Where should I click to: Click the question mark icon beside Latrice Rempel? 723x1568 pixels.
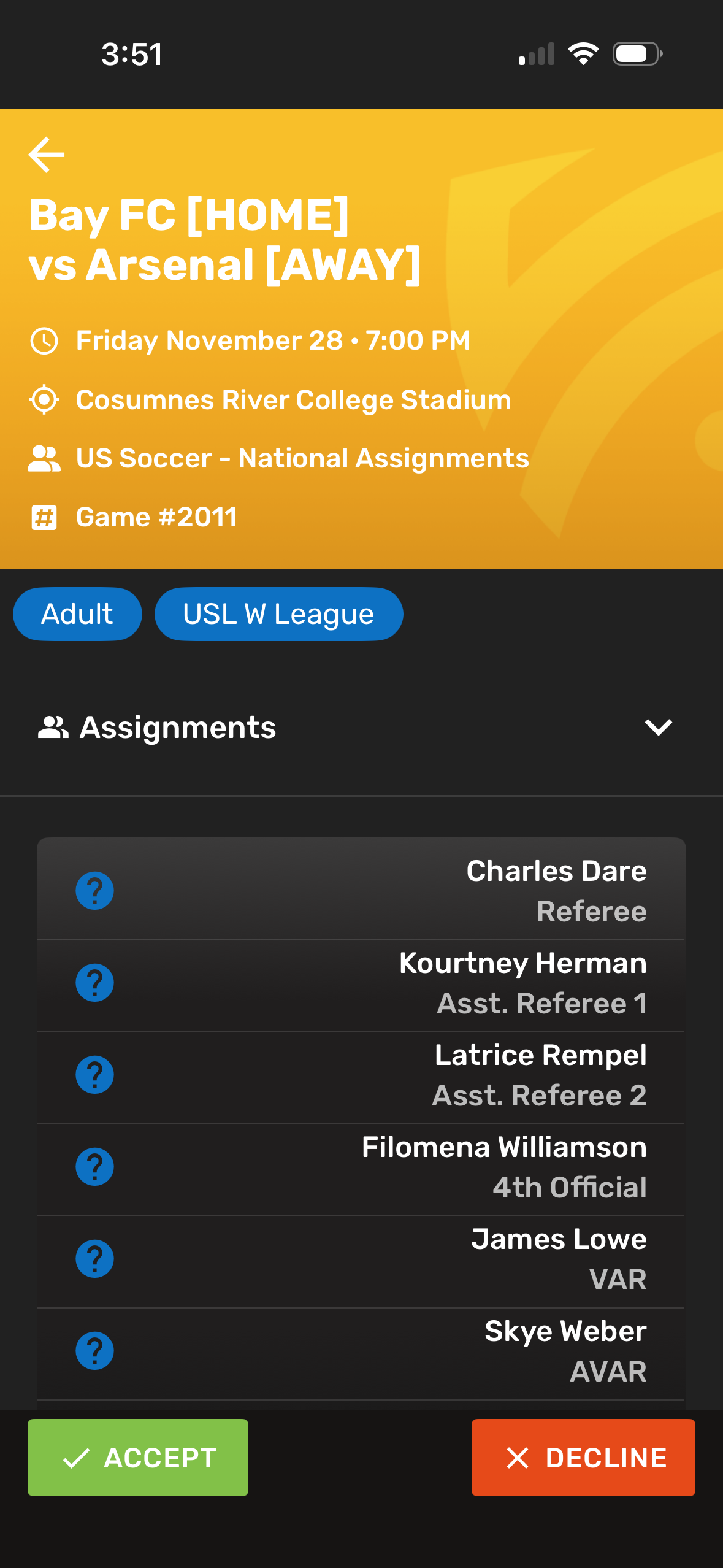pos(94,1075)
